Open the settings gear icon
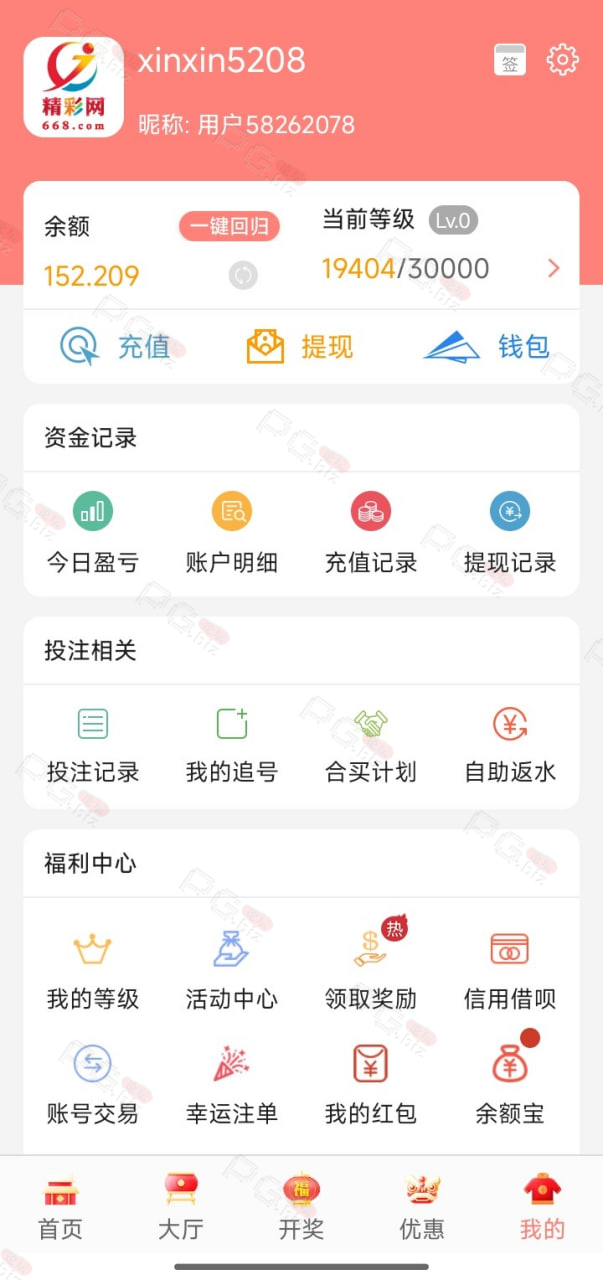Viewport: 603px width, 1280px height. click(x=562, y=60)
